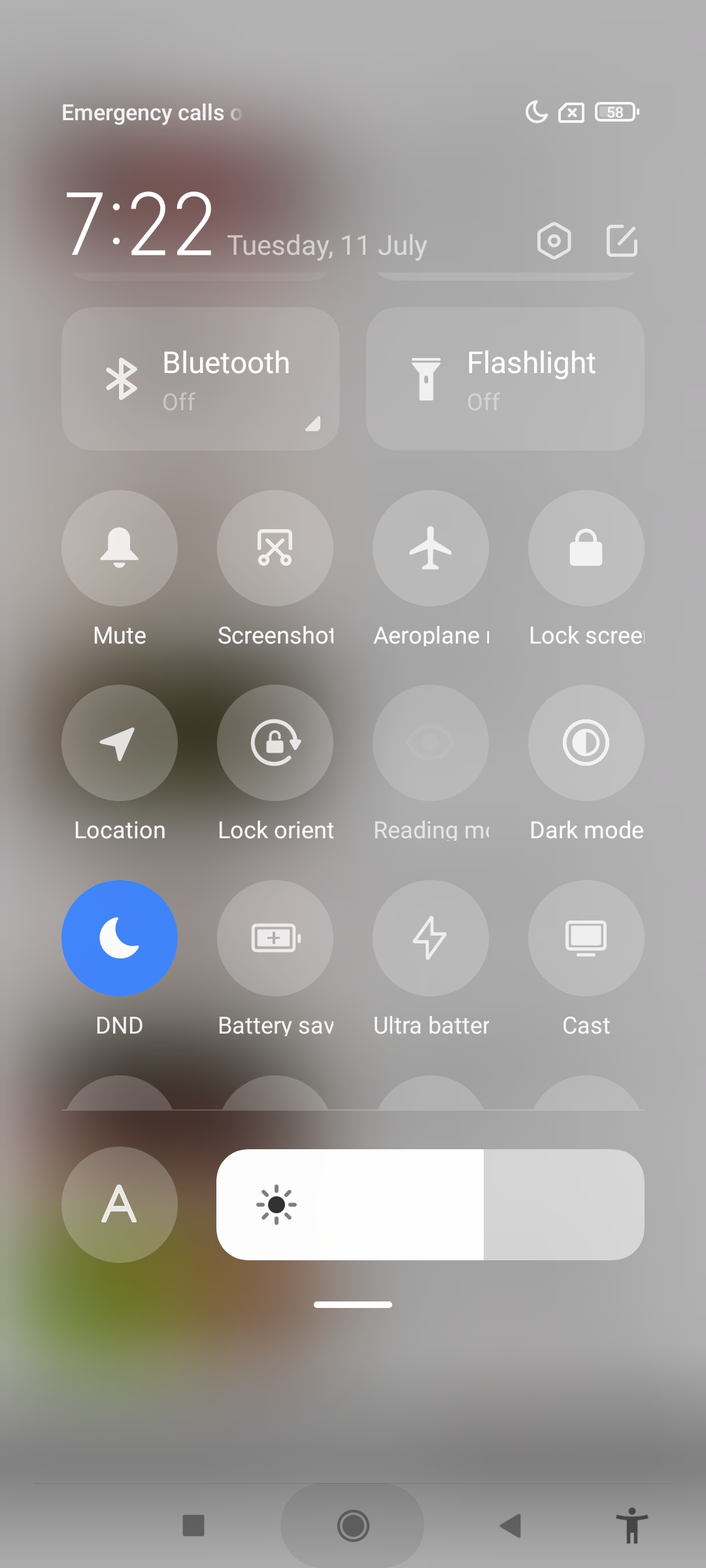Toggle auto brightness with the A button

click(x=120, y=1204)
